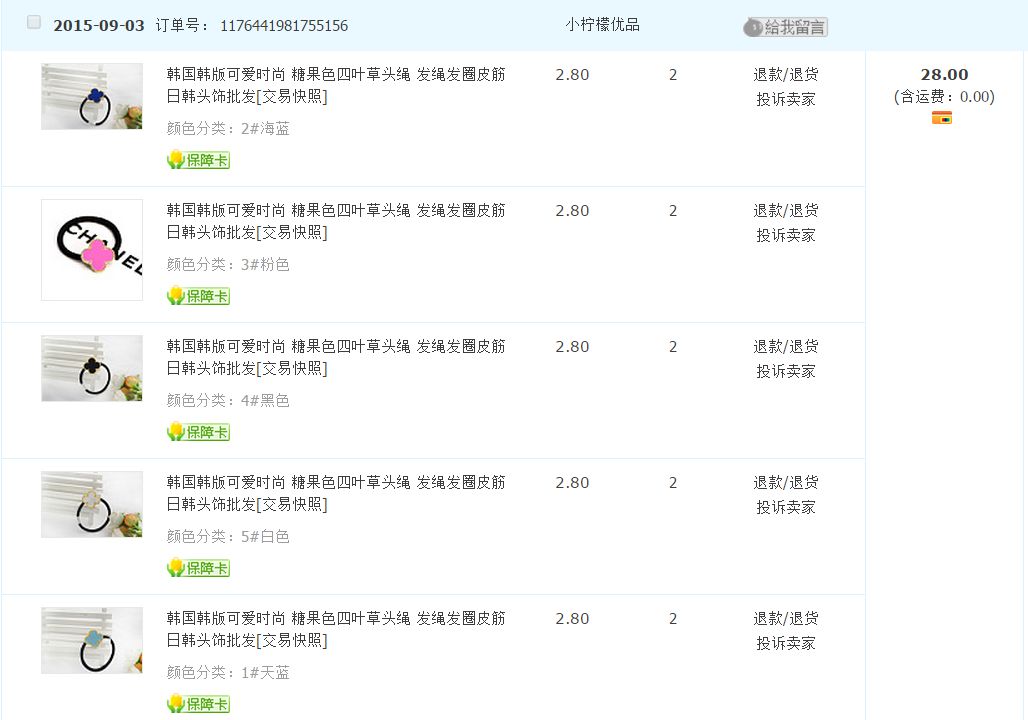
Task: Open the 4#黑色 hair tie thumbnail
Action: [x=92, y=368]
